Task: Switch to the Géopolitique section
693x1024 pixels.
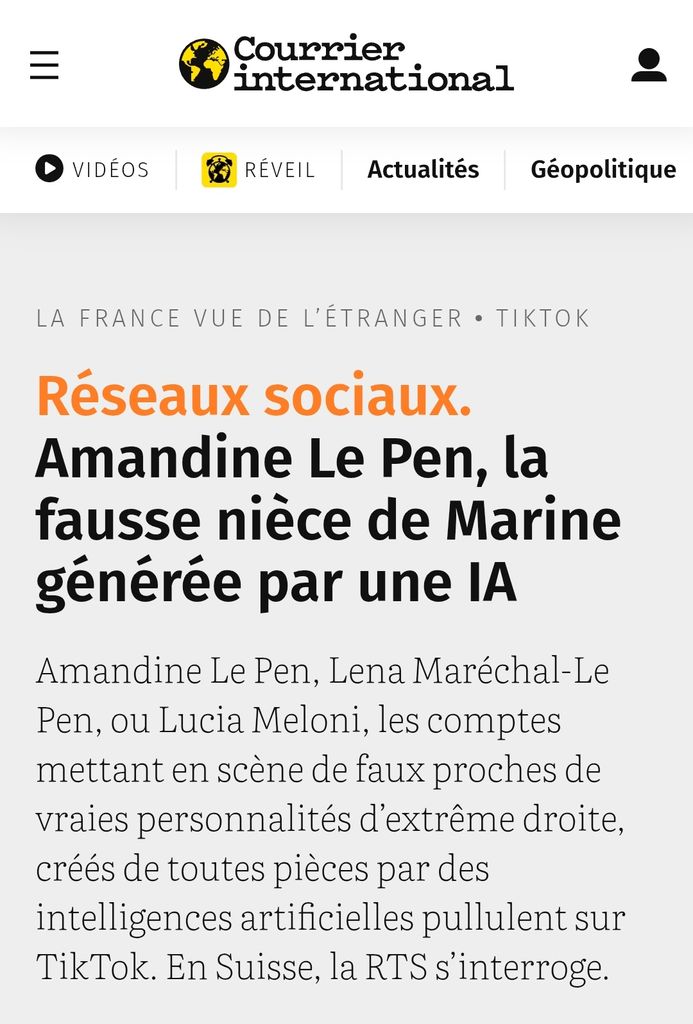Action: coord(603,170)
